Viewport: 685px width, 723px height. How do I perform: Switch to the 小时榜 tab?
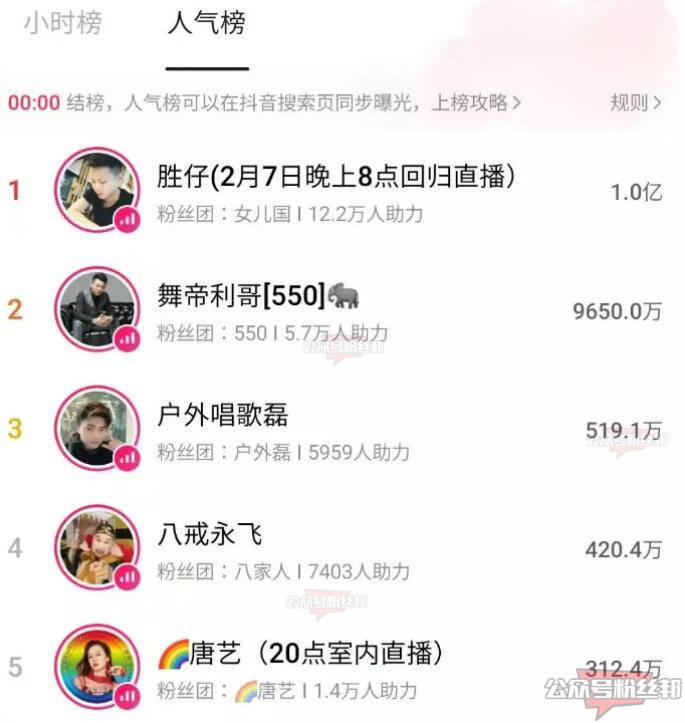point(63,24)
